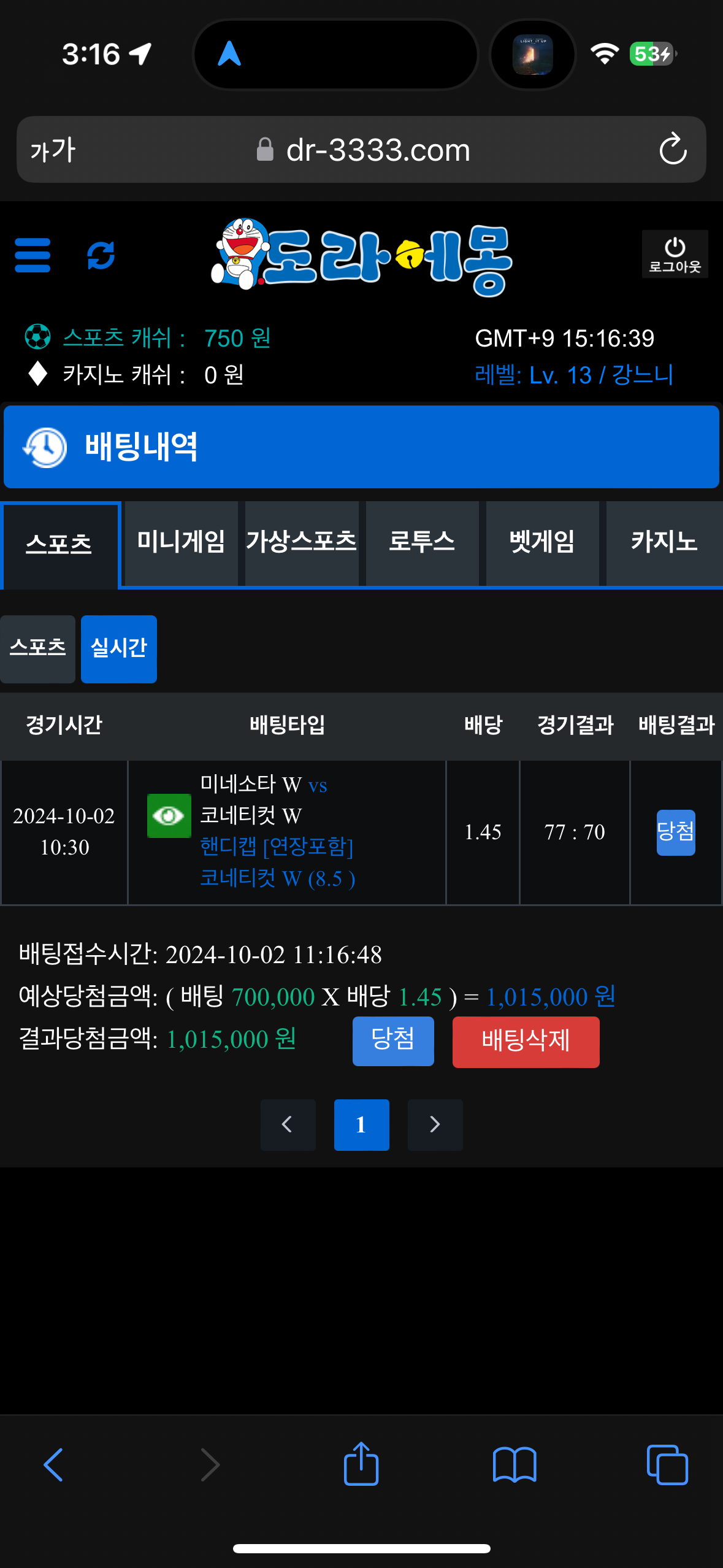Viewport: 723px width, 1568px height.
Task: Go to the next page arrow
Action: tap(435, 1124)
